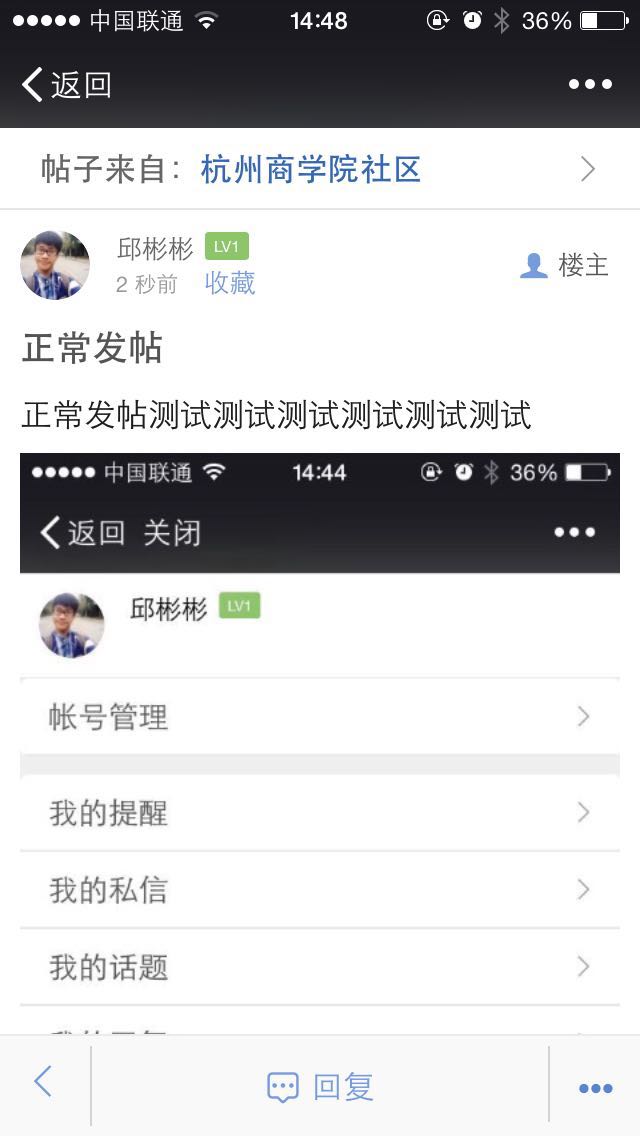Filter by 楼主 only
Image resolution: width=640 pixels, height=1136 pixels.
click(x=565, y=265)
